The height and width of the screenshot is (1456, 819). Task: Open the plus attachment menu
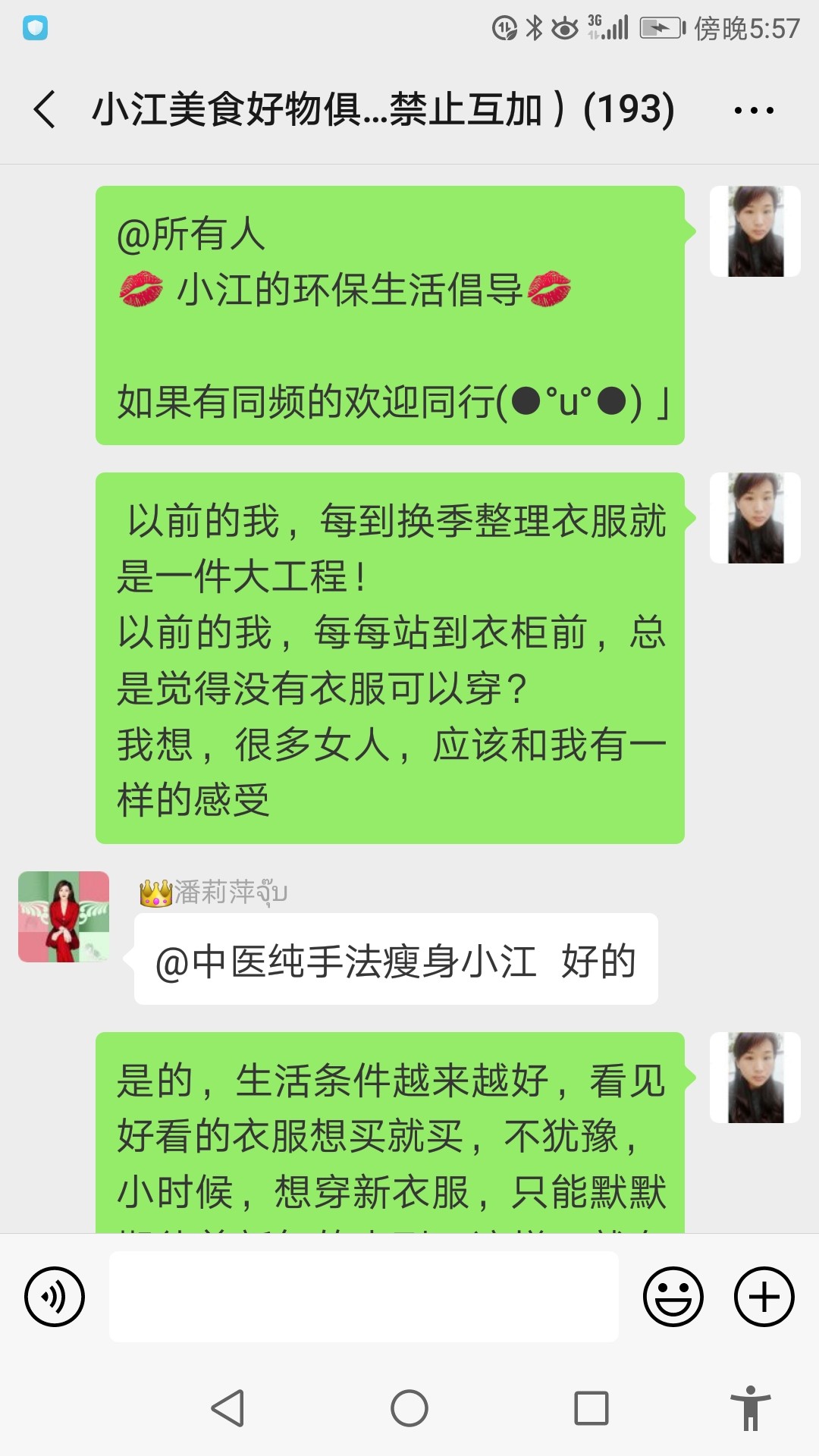764,1297
